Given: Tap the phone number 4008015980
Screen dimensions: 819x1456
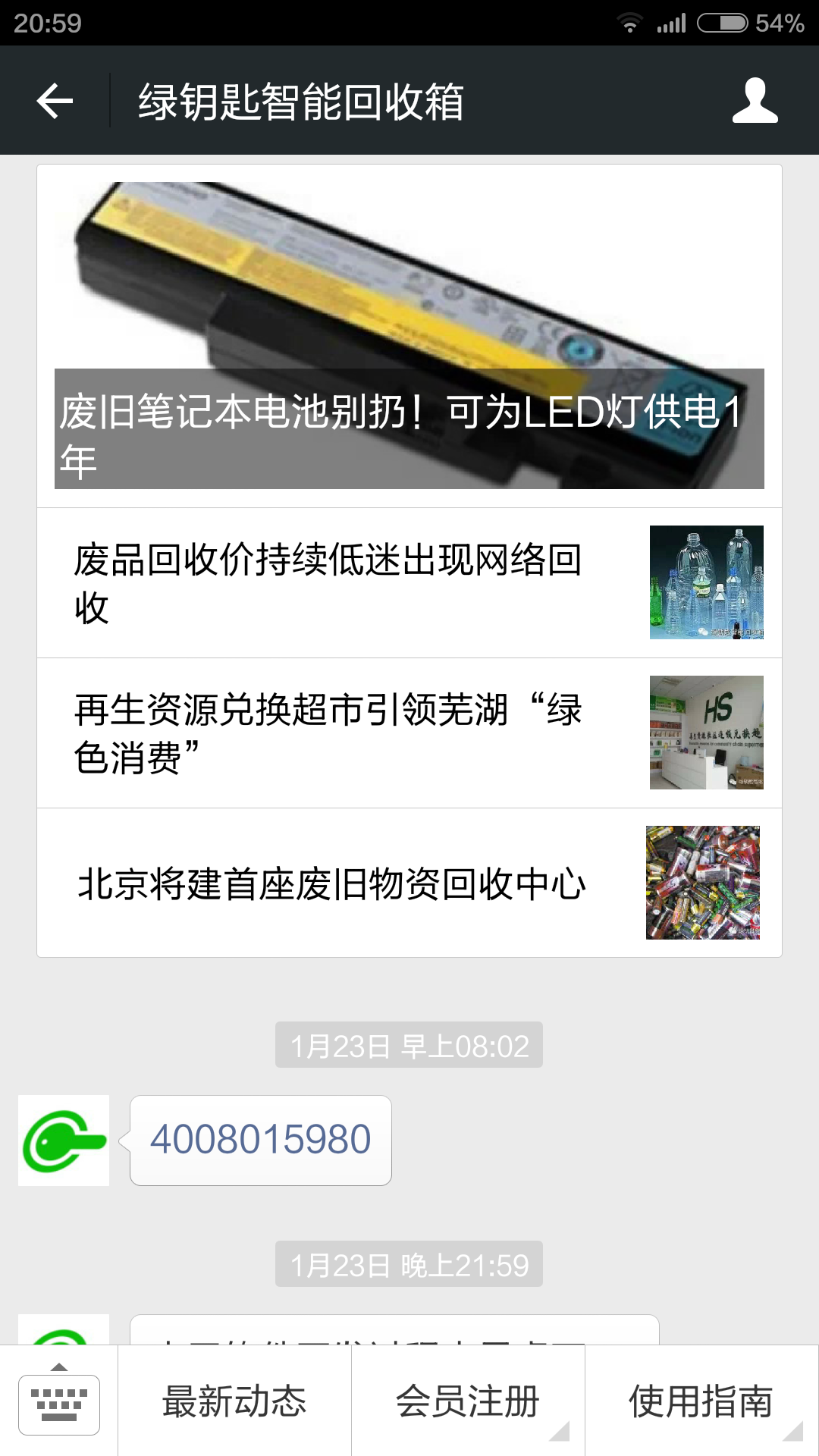Looking at the screenshot, I should [260, 1140].
